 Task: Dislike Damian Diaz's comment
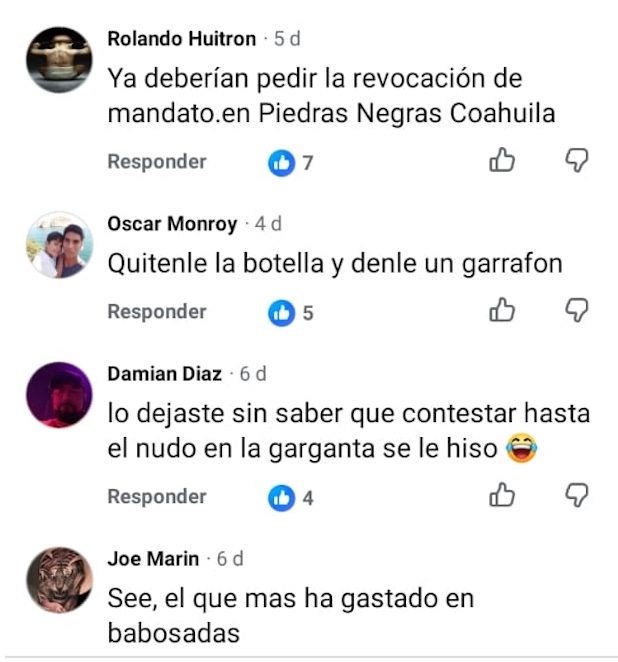577,494
